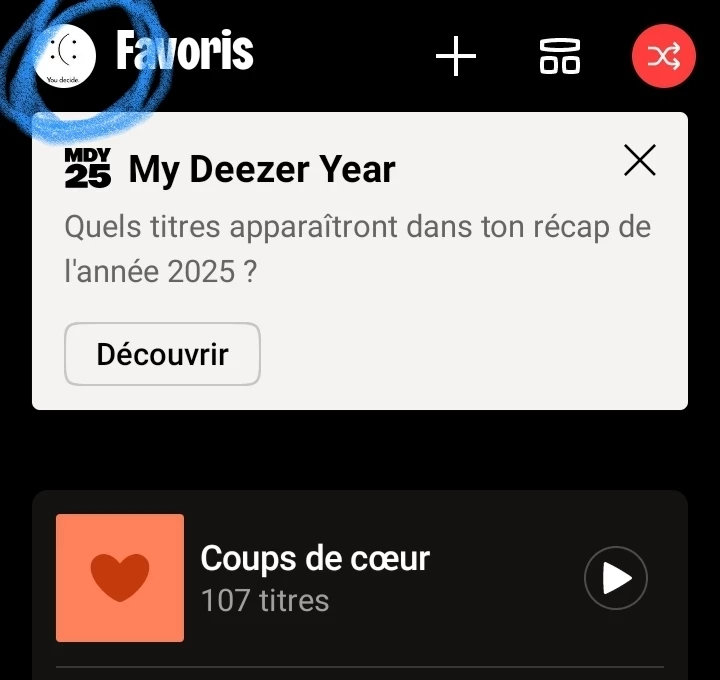Tap Découvrir in the My Deezer Year card

click(162, 354)
